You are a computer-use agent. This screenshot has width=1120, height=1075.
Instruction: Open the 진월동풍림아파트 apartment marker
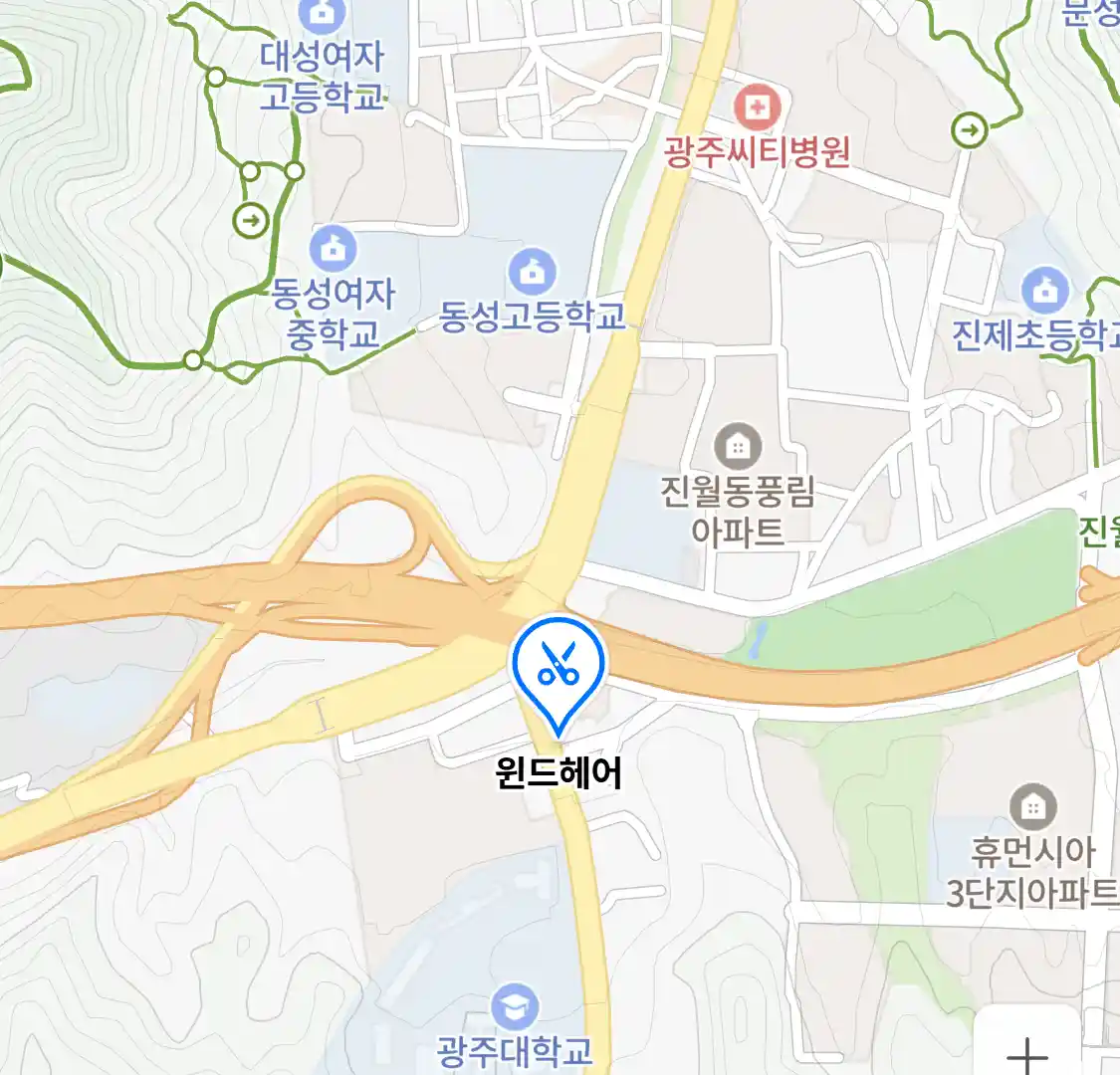tap(738, 447)
